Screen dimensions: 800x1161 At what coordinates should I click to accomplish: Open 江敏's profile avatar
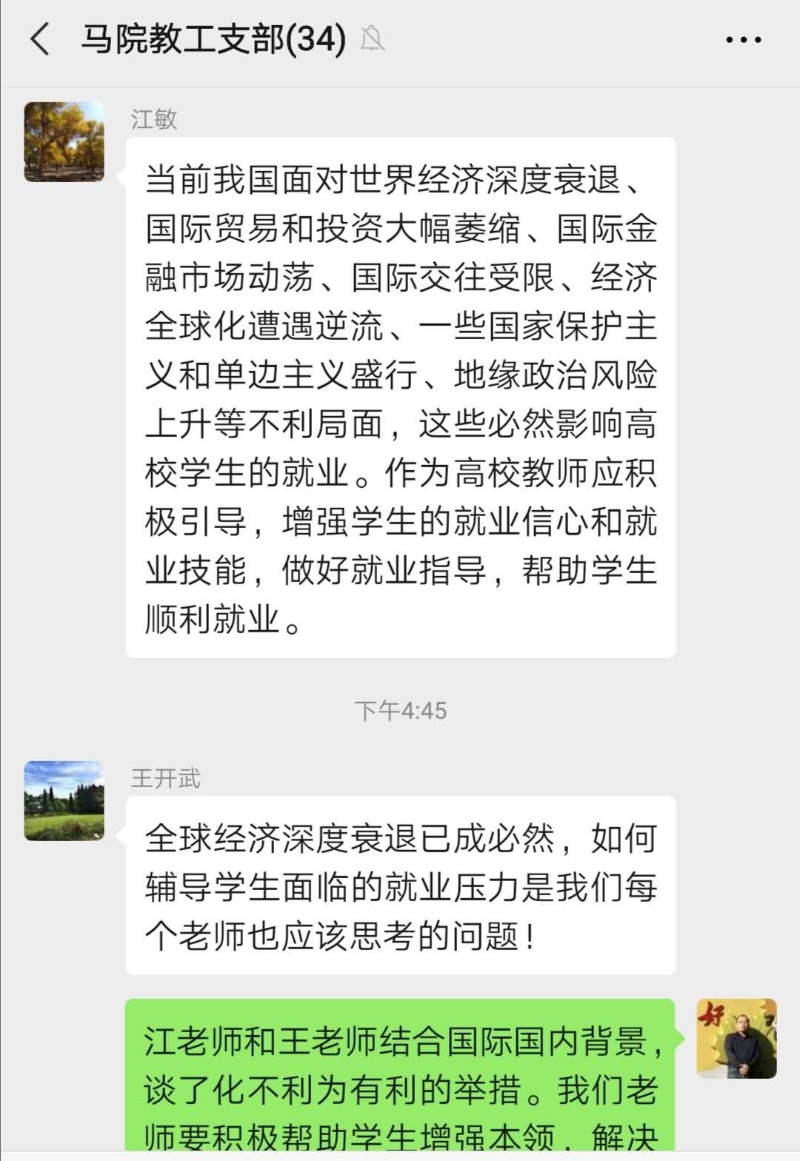click(x=64, y=141)
